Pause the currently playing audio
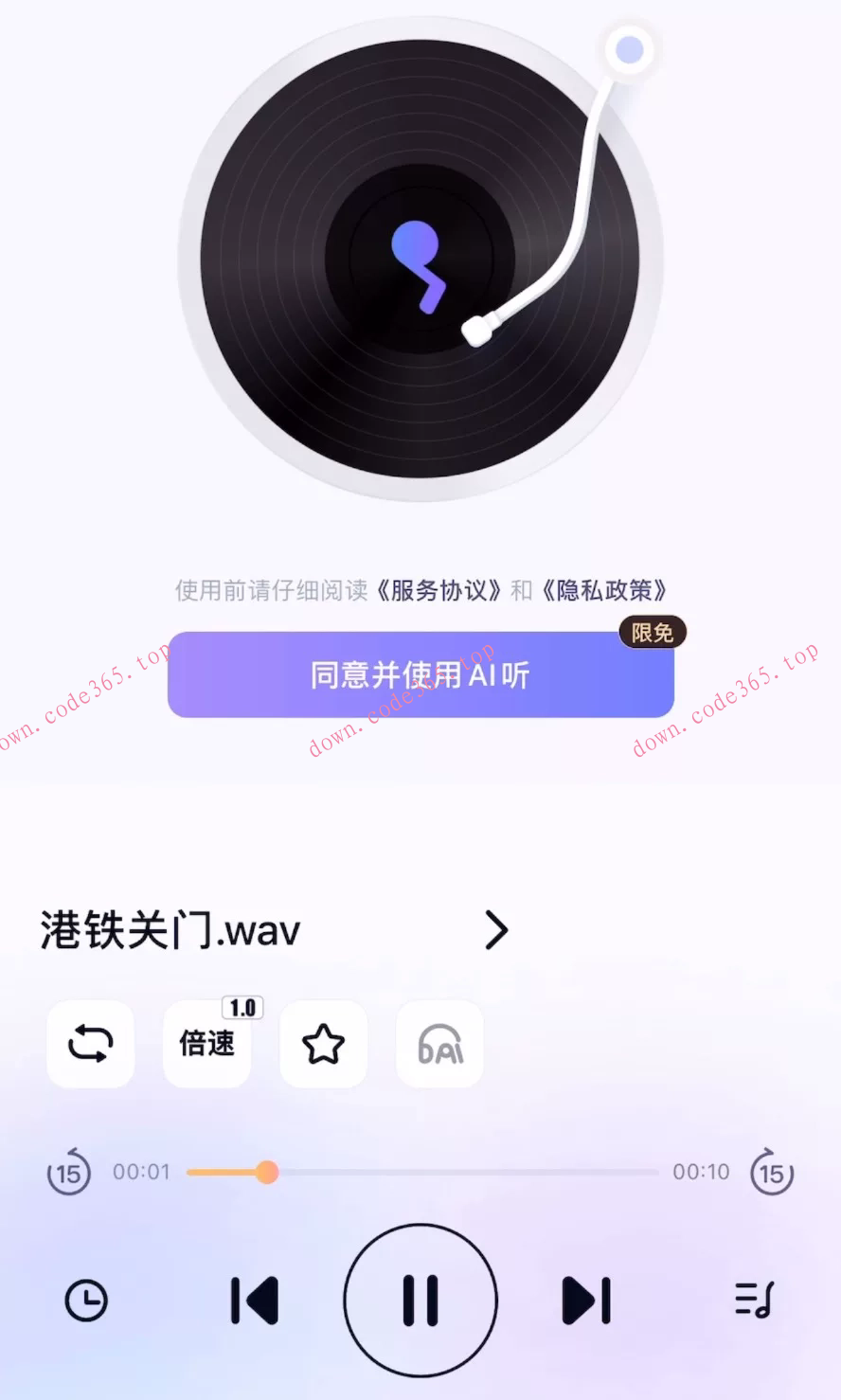The height and width of the screenshot is (1400, 841). 420,1300
